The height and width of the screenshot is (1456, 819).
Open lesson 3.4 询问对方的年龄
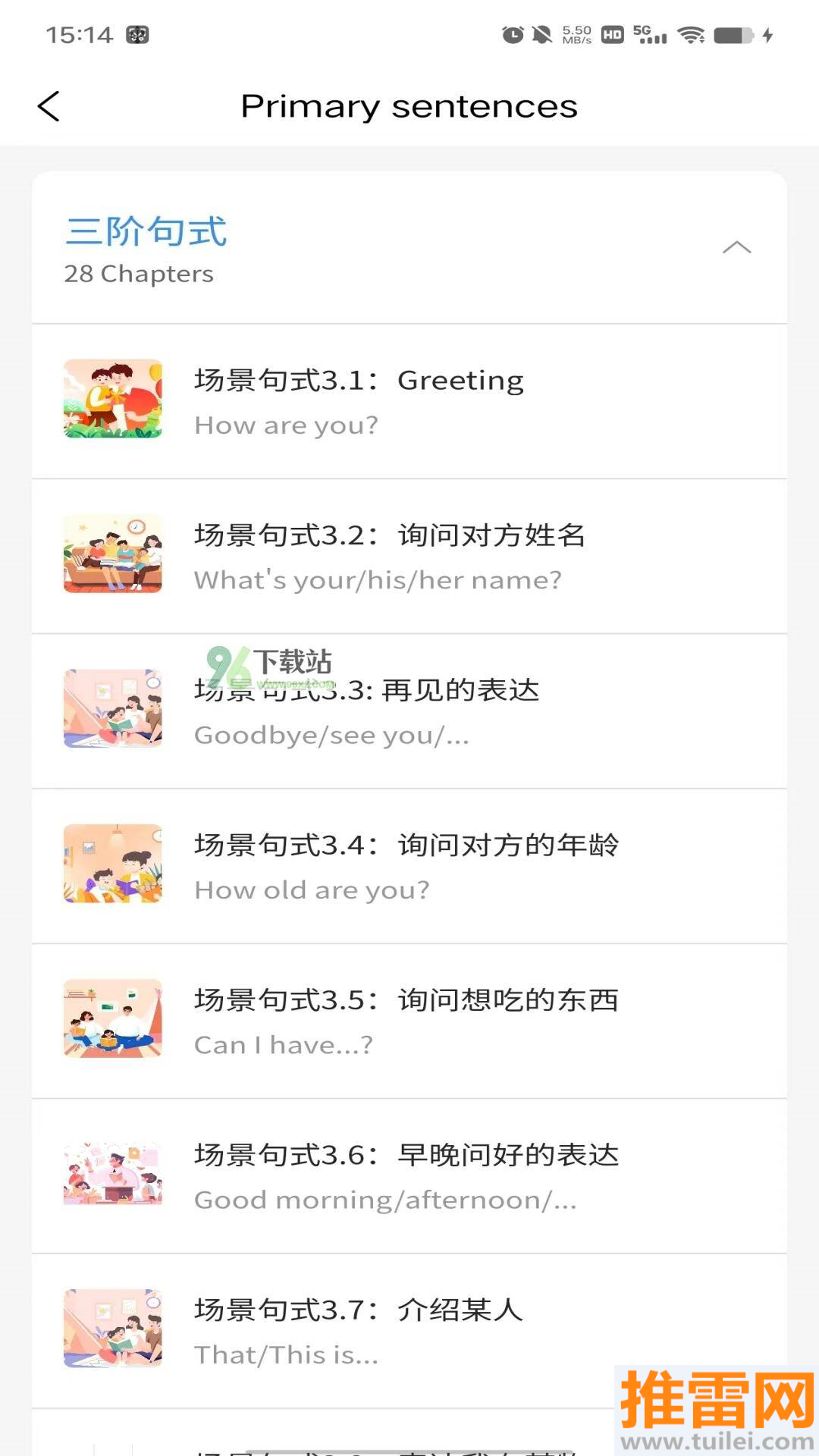click(409, 866)
